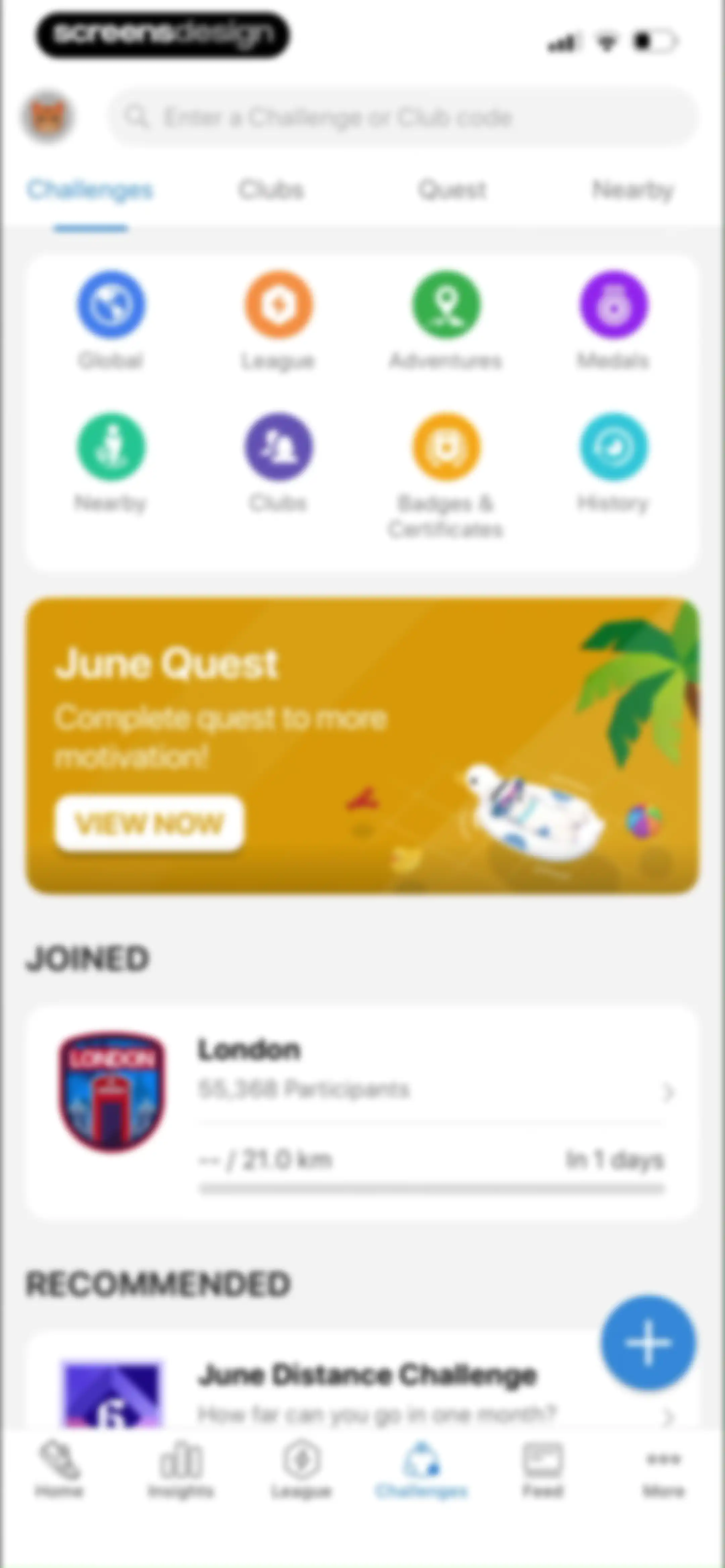Tap VIEW NOW on June Quest banner
The width and height of the screenshot is (725, 1568).
(150, 824)
